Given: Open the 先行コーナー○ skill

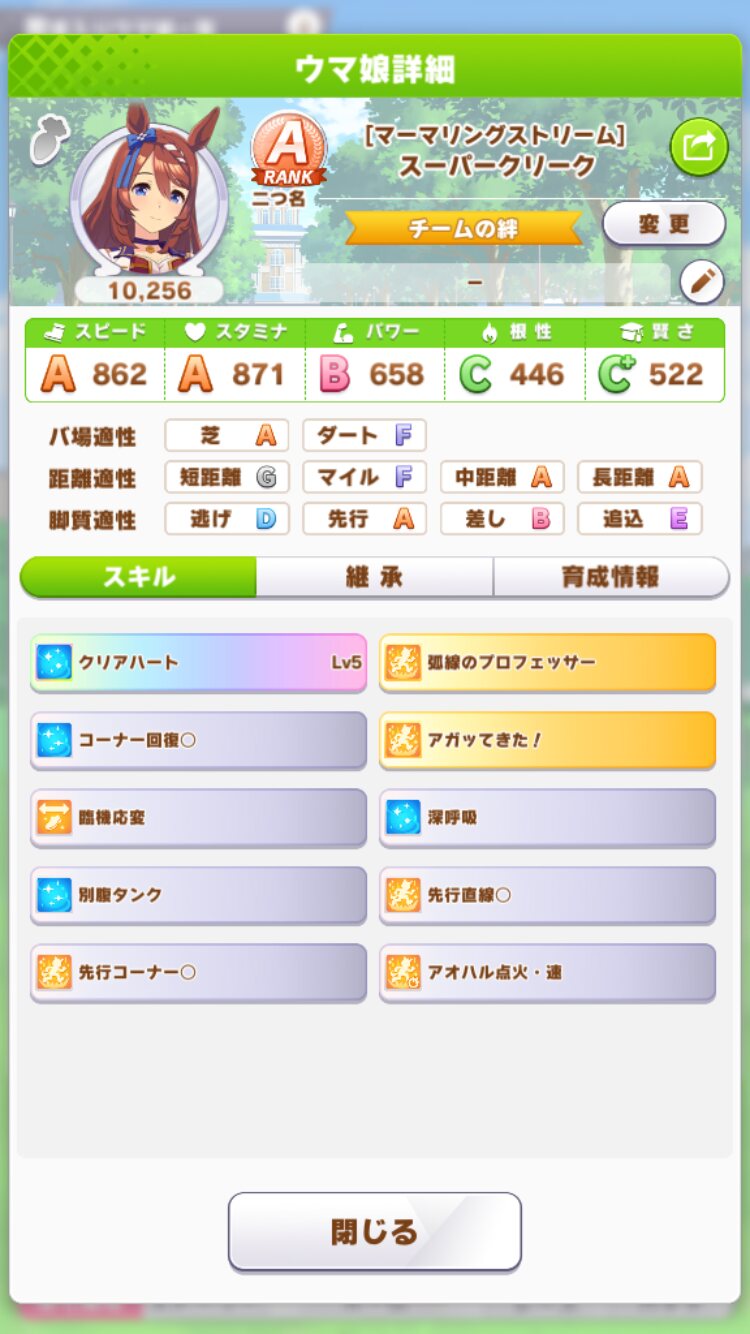Looking at the screenshot, I should [199, 972].
